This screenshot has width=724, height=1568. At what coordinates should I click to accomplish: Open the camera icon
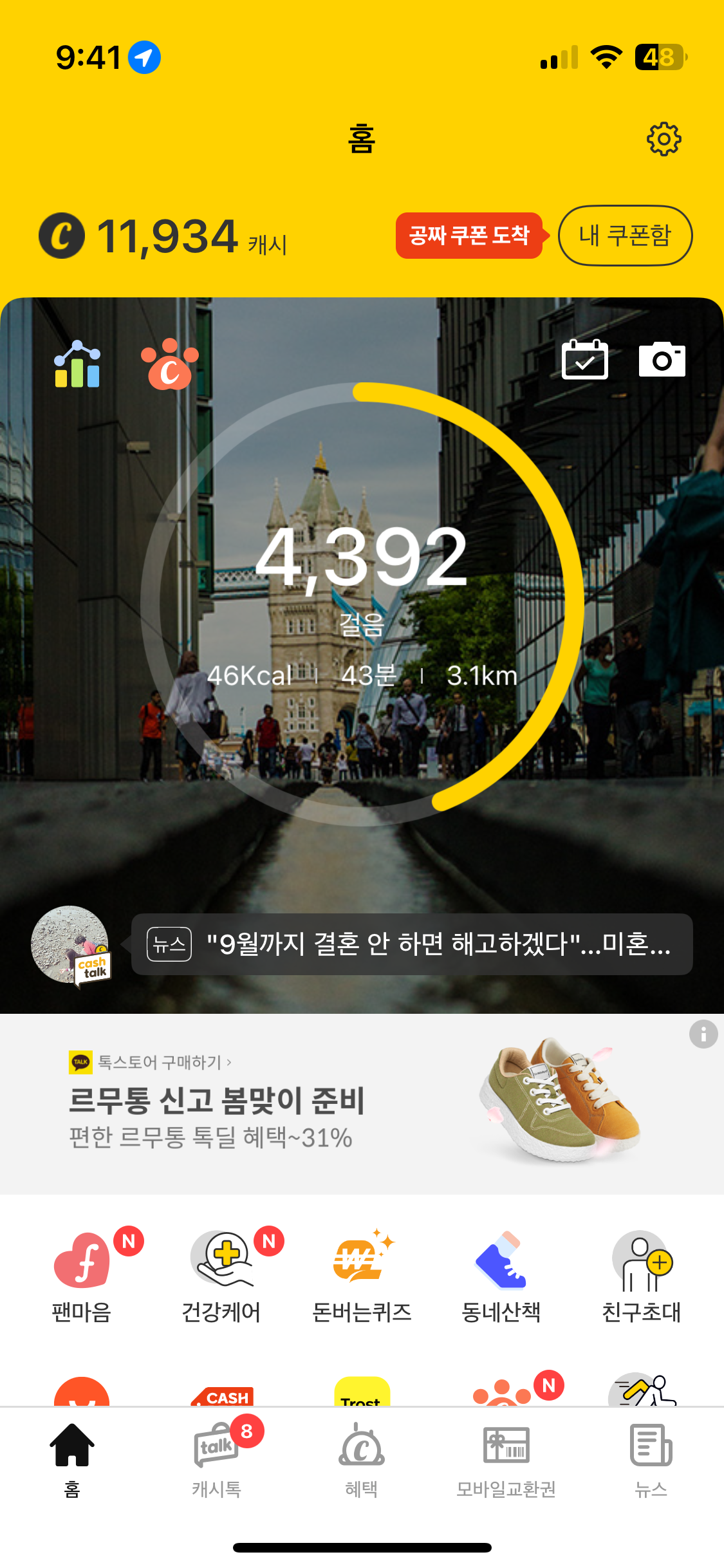pyautogui.click(x=662, y=360)
